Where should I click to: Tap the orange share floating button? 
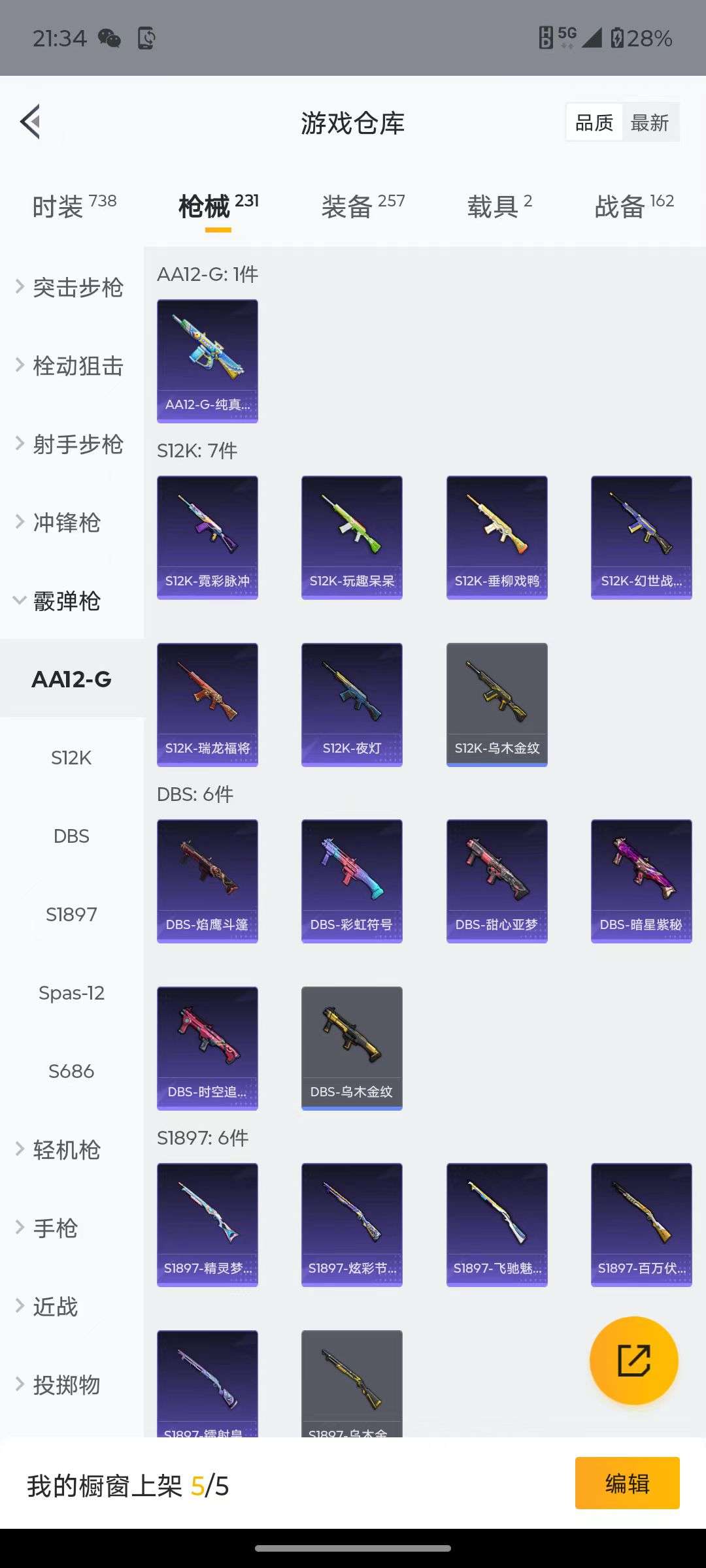(633, 1360)
